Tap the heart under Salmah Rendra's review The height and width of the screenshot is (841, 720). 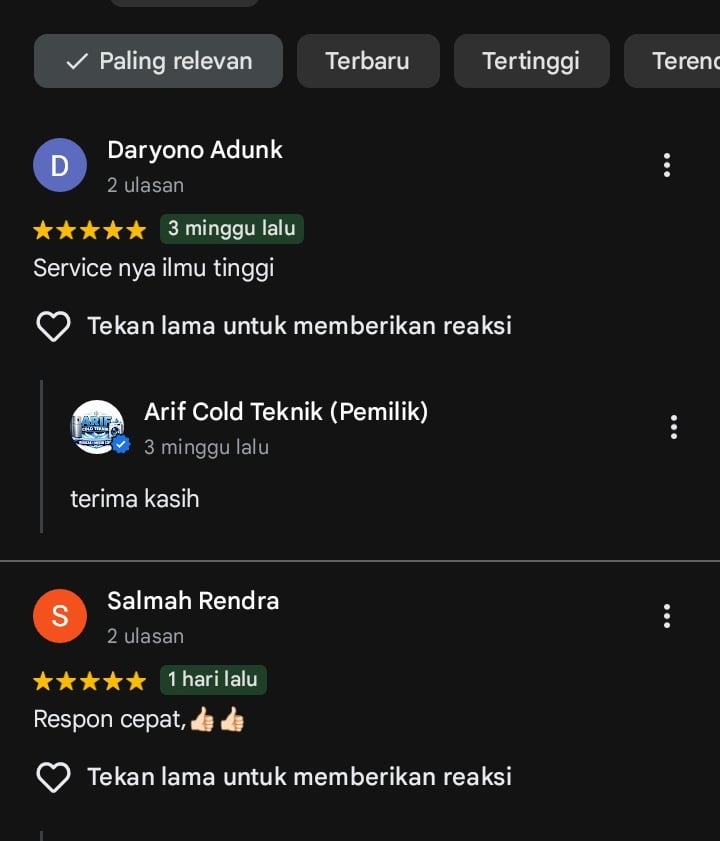point(53,777)
